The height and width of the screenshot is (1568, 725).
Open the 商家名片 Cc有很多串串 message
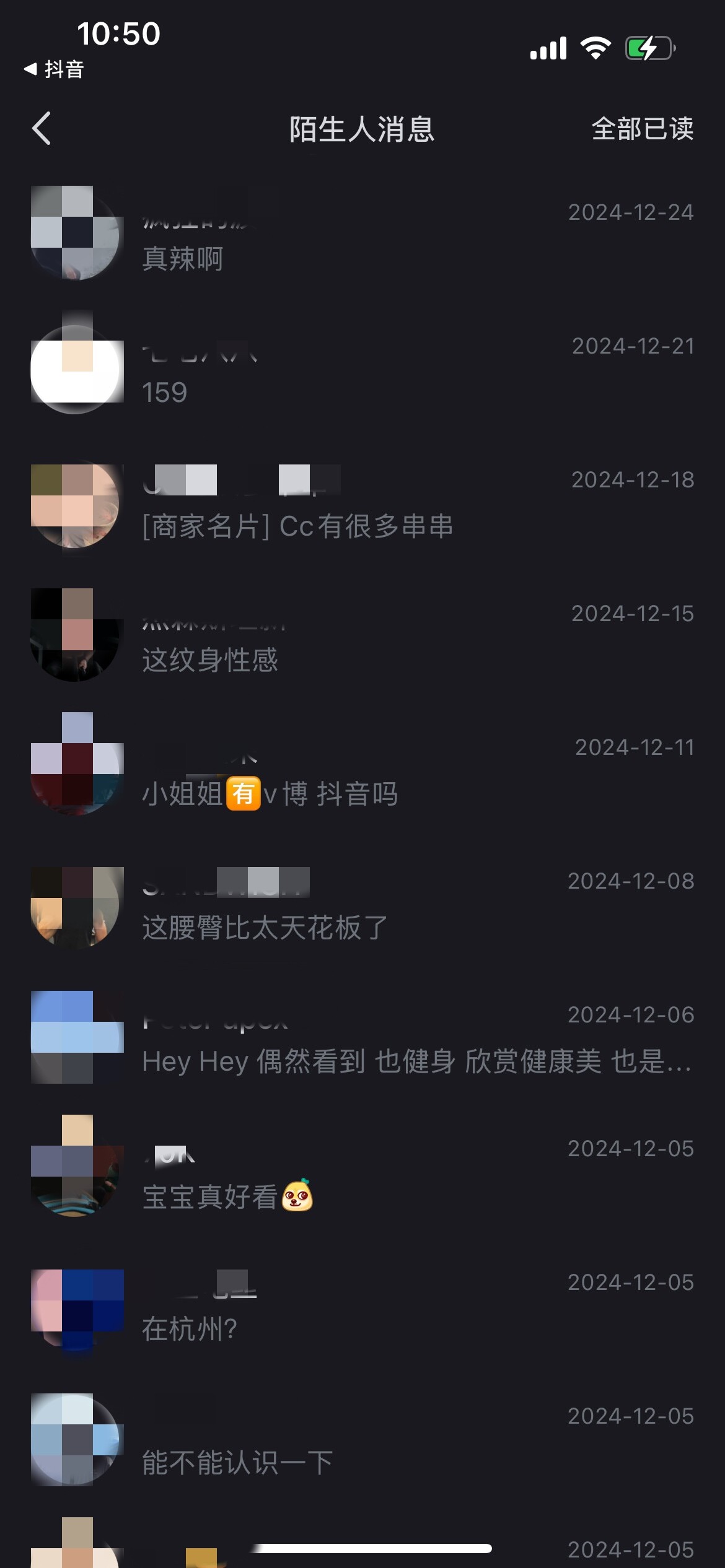pos(362,502)
